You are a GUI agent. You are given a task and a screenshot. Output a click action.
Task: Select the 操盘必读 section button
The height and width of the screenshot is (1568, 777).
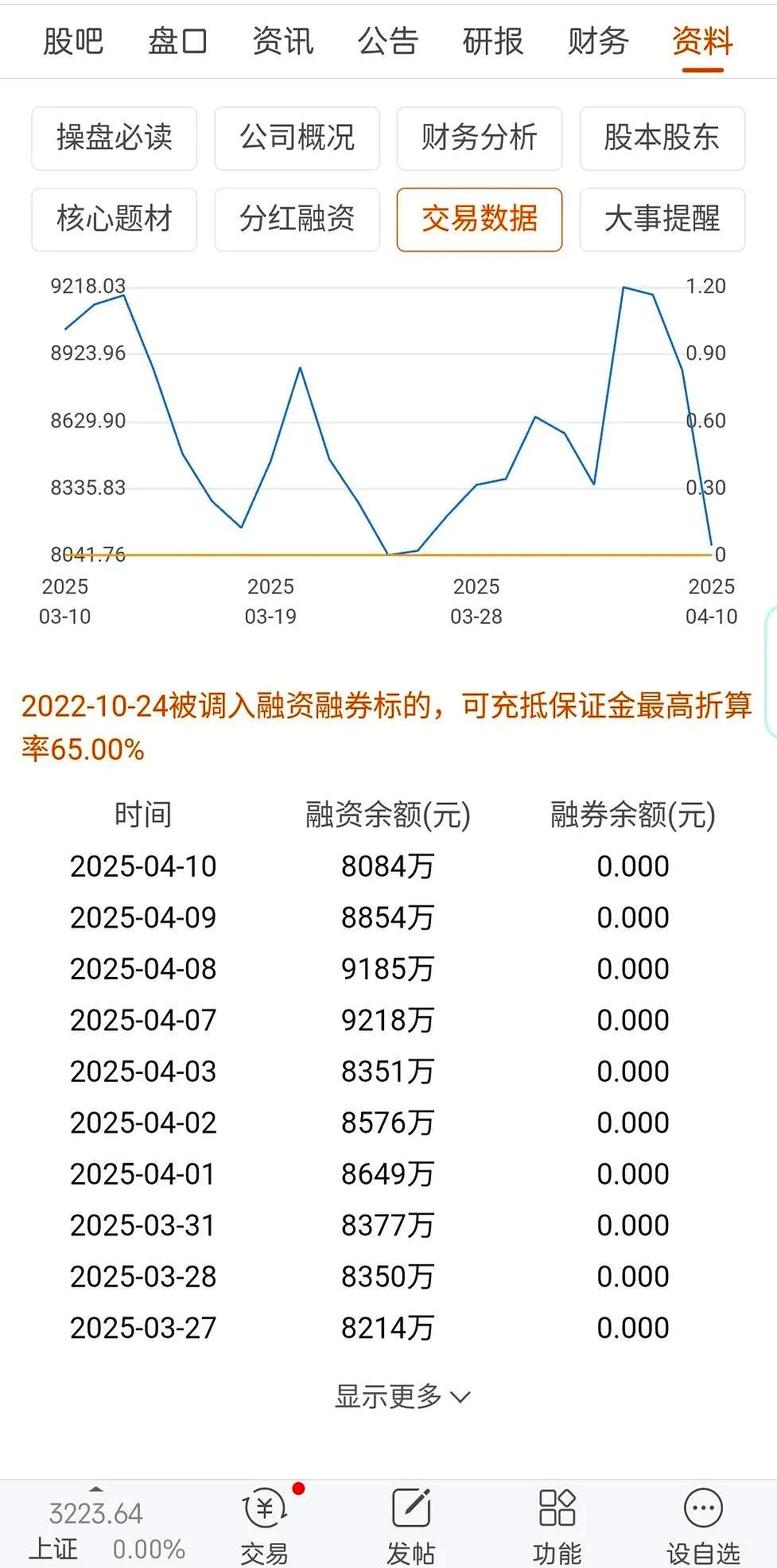click(113, 138)
